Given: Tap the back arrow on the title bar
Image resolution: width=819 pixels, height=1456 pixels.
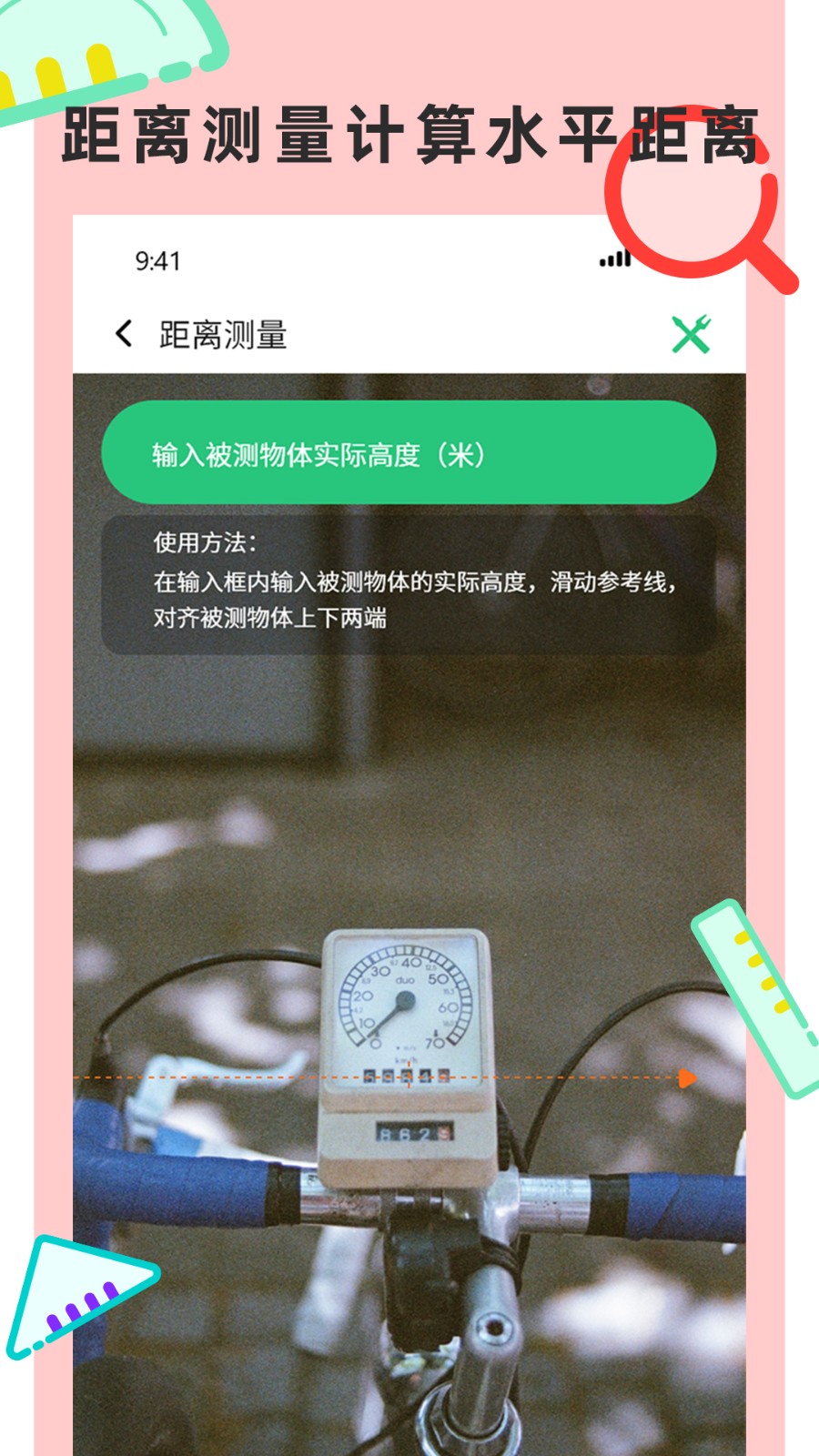Looking at the screenshot, I should [x=123, y=334].
